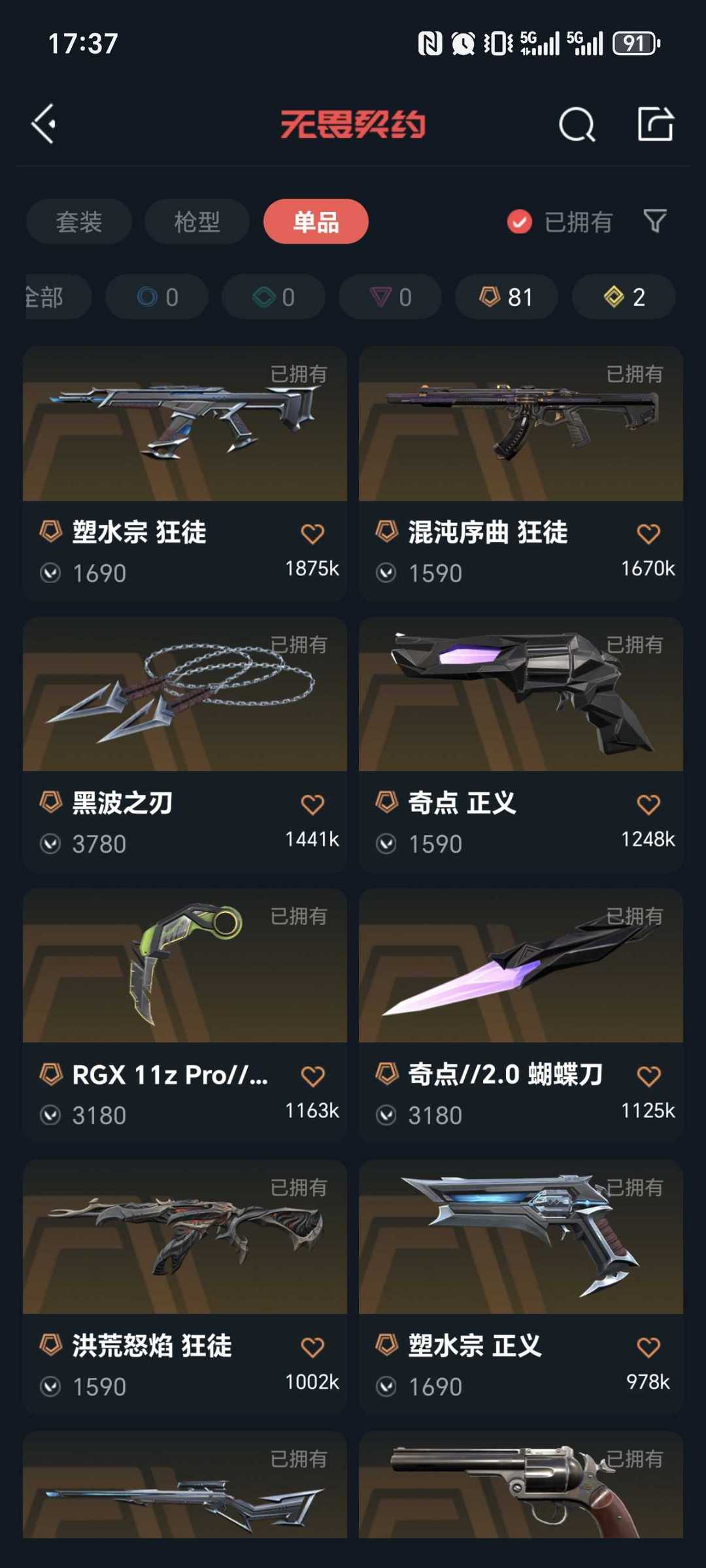Select the 单品 tab

pos(316,222)
